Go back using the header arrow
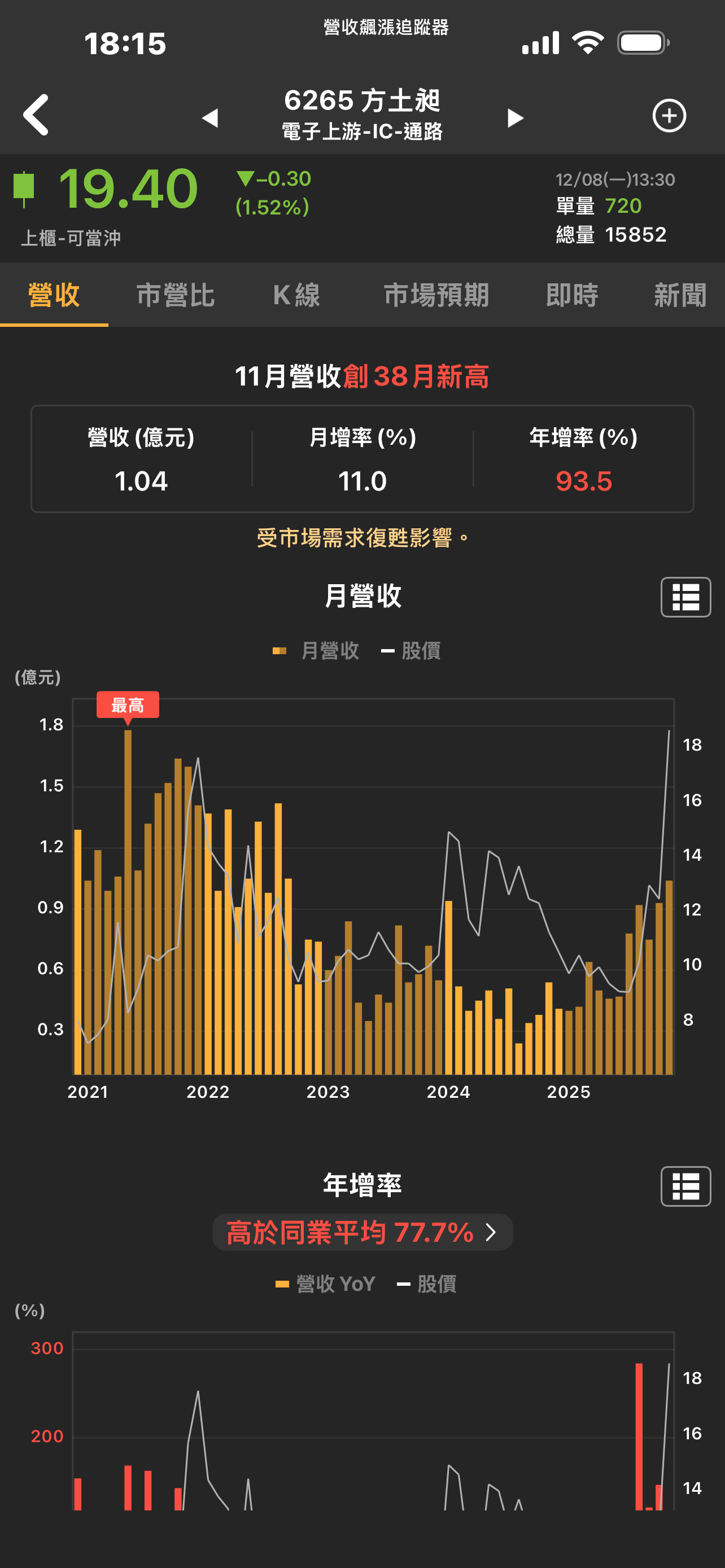The height and width of the screenshot is (1568, 725). click(x=37, y=115)
